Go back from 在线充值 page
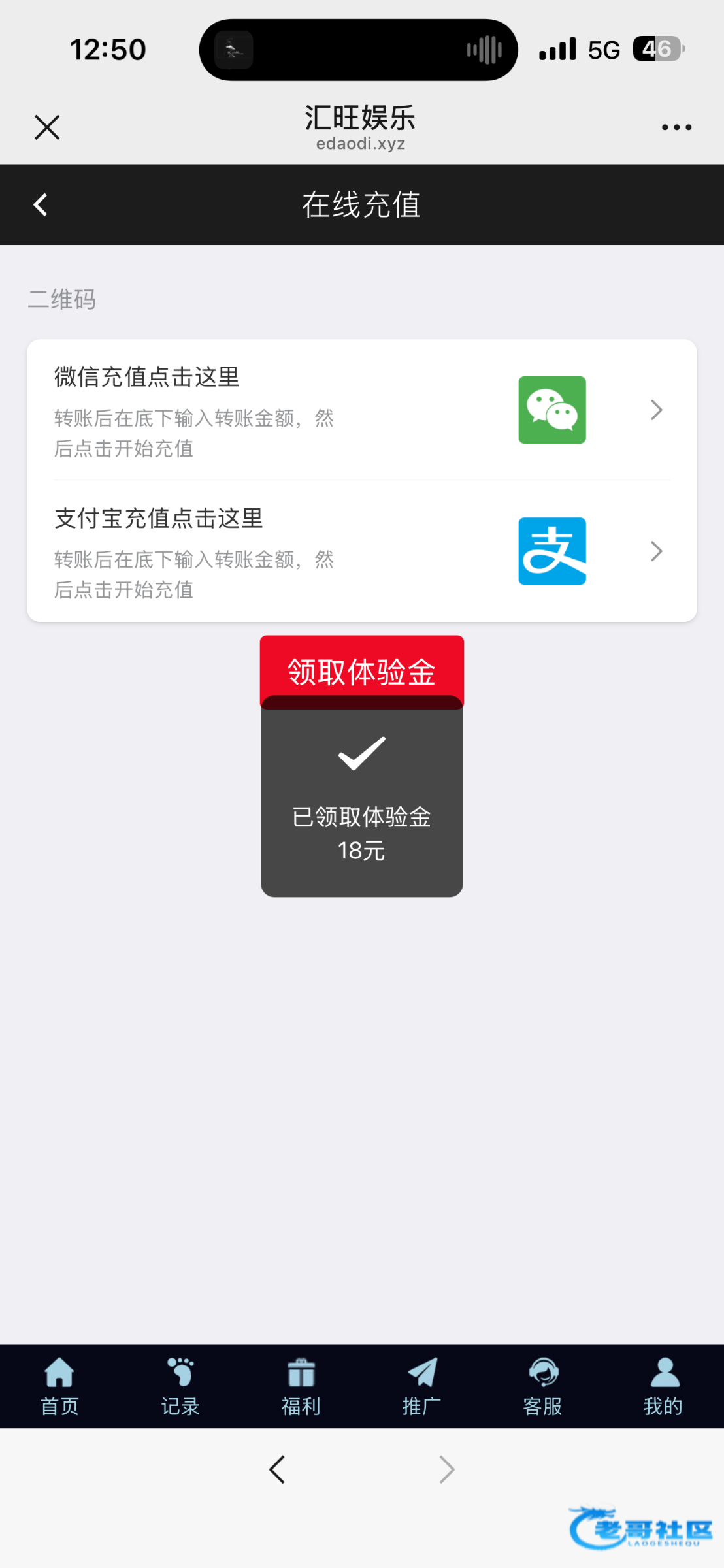Viewport: 724px width, 1568px height. (x=41, y=204)
